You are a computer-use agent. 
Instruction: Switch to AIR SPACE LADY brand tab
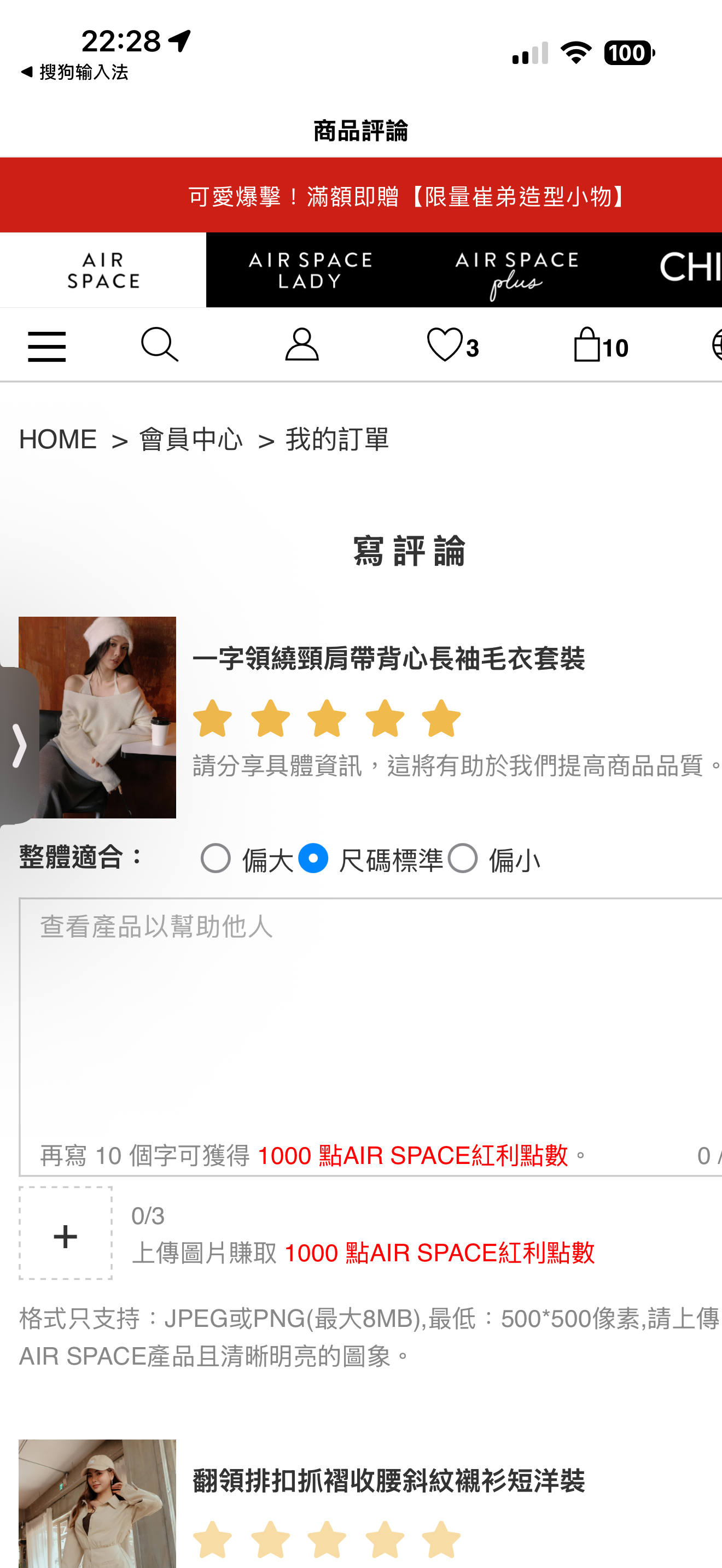309,270
